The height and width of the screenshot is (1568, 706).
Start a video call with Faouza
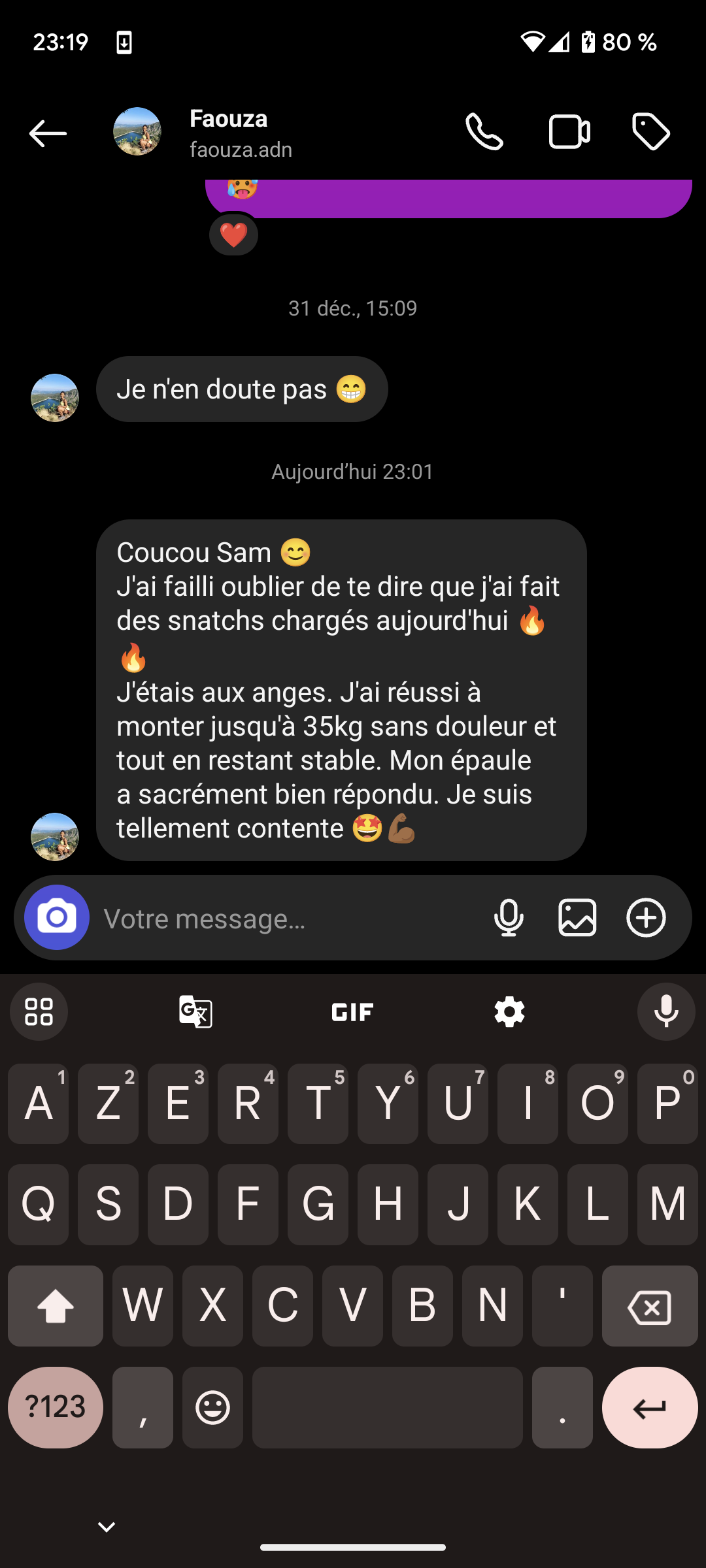click(x=569, y=132)
